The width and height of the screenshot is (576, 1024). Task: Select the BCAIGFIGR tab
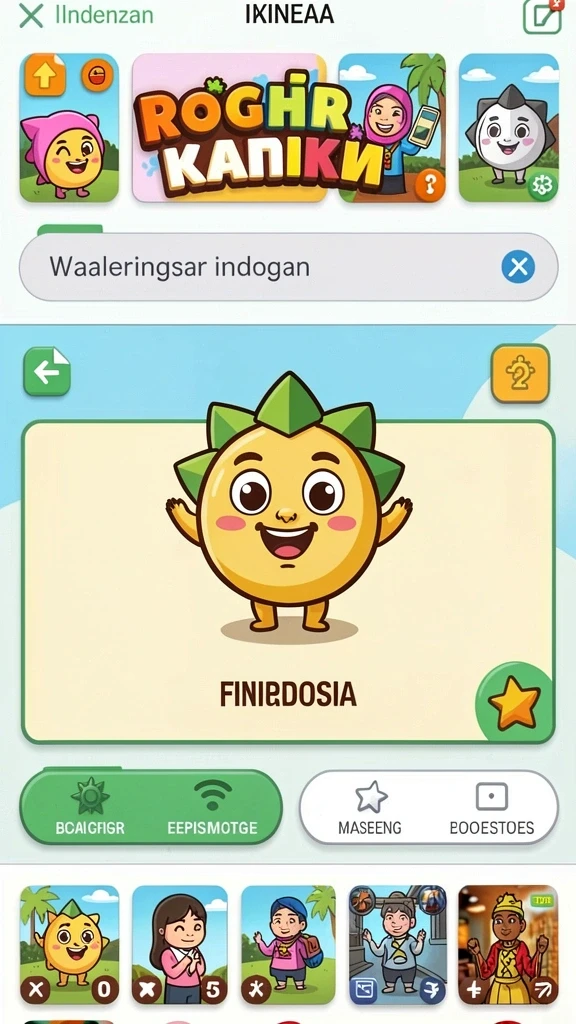[x=90, y=808]
